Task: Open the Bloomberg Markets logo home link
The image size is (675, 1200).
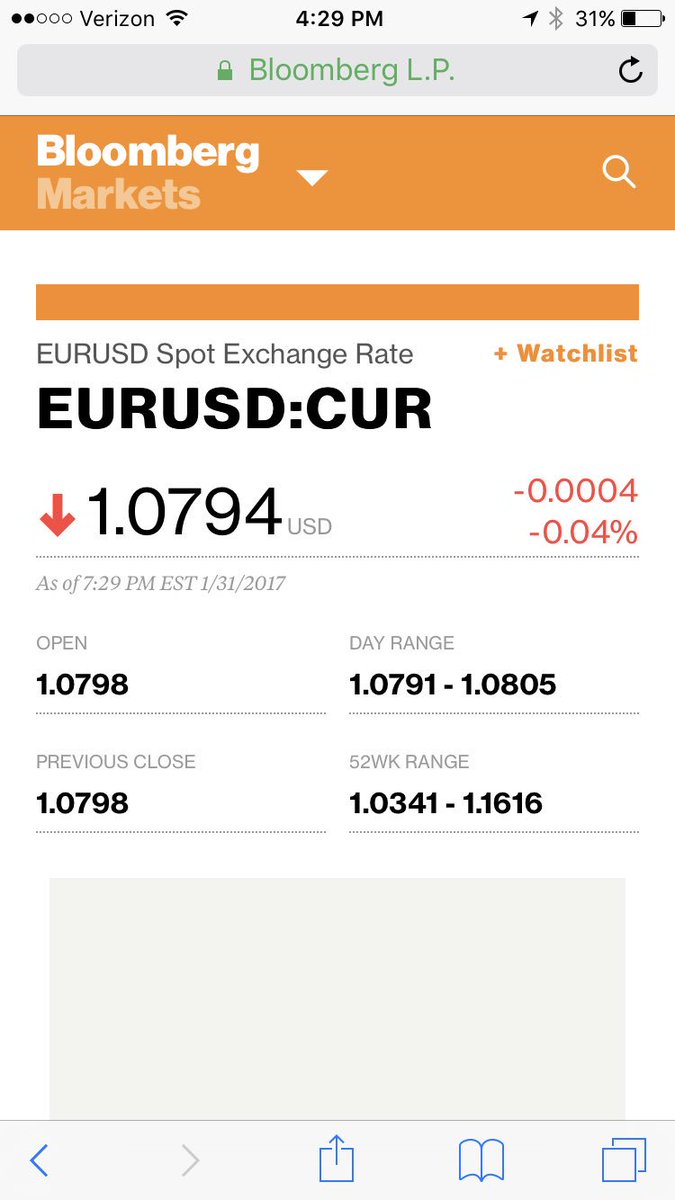Action: (x=148, y=172)
